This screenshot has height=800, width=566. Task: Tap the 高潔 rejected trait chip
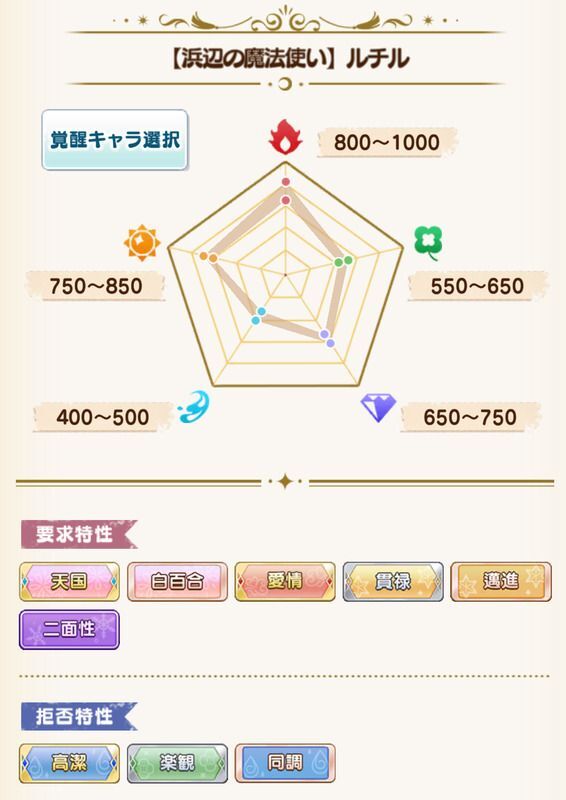pyautogui.click(x=69, y=763)
